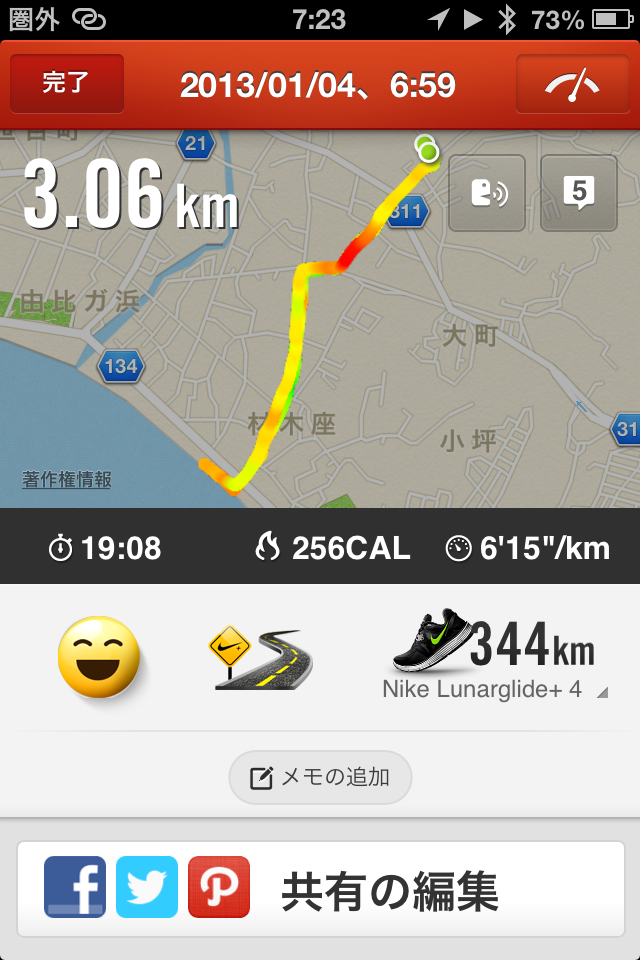Open the pace gauge details
640x960 pixels.
[571, 84]
